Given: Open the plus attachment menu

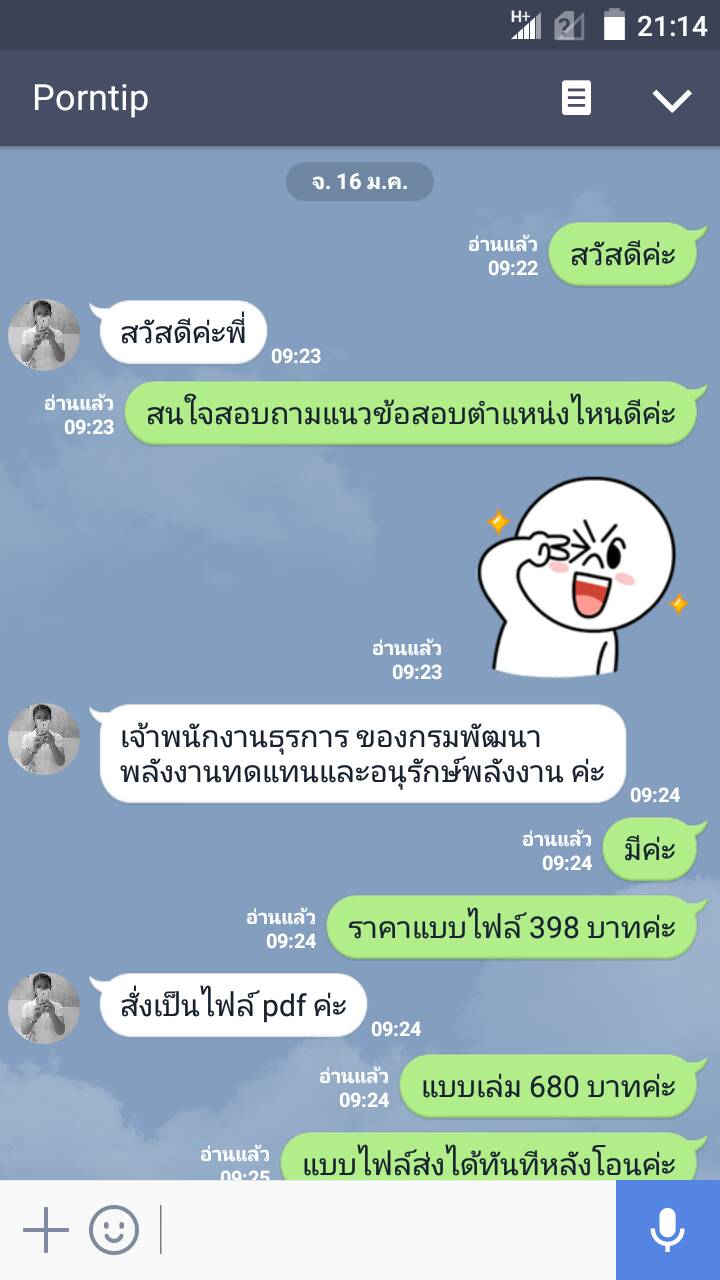Looking at the screenshot, I should (45, 1230).
